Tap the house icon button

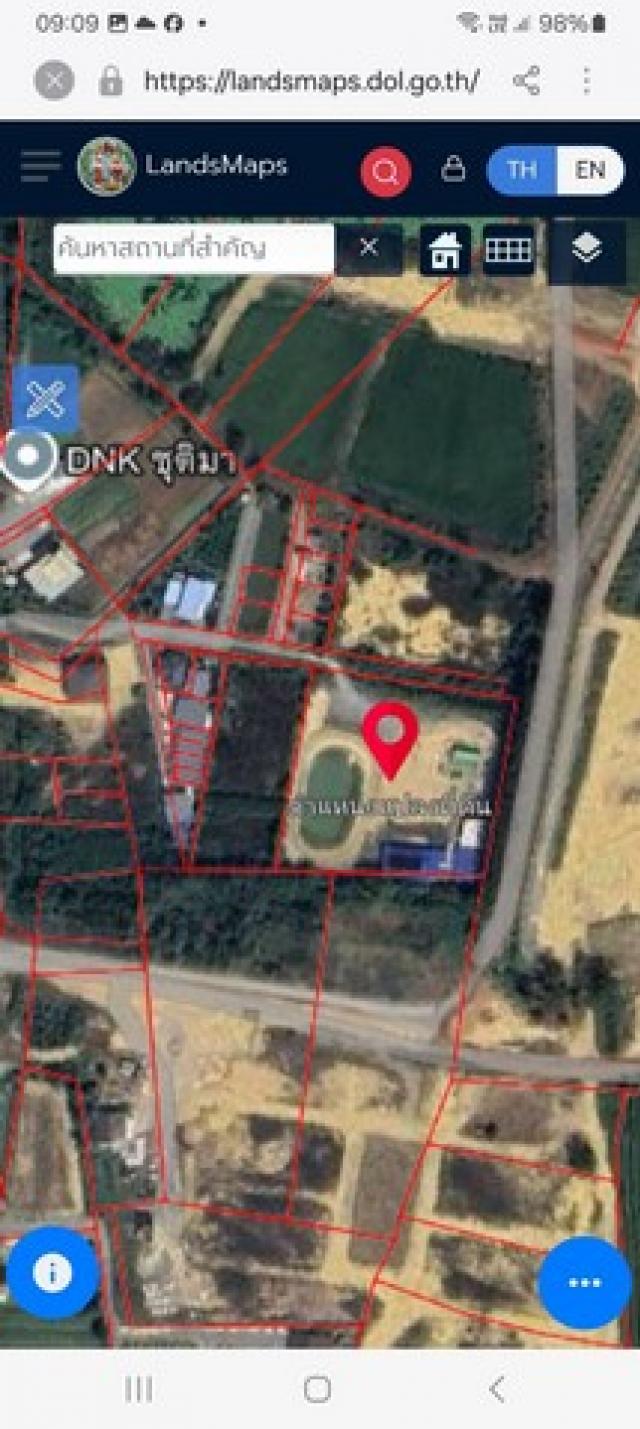pos(444,250)
